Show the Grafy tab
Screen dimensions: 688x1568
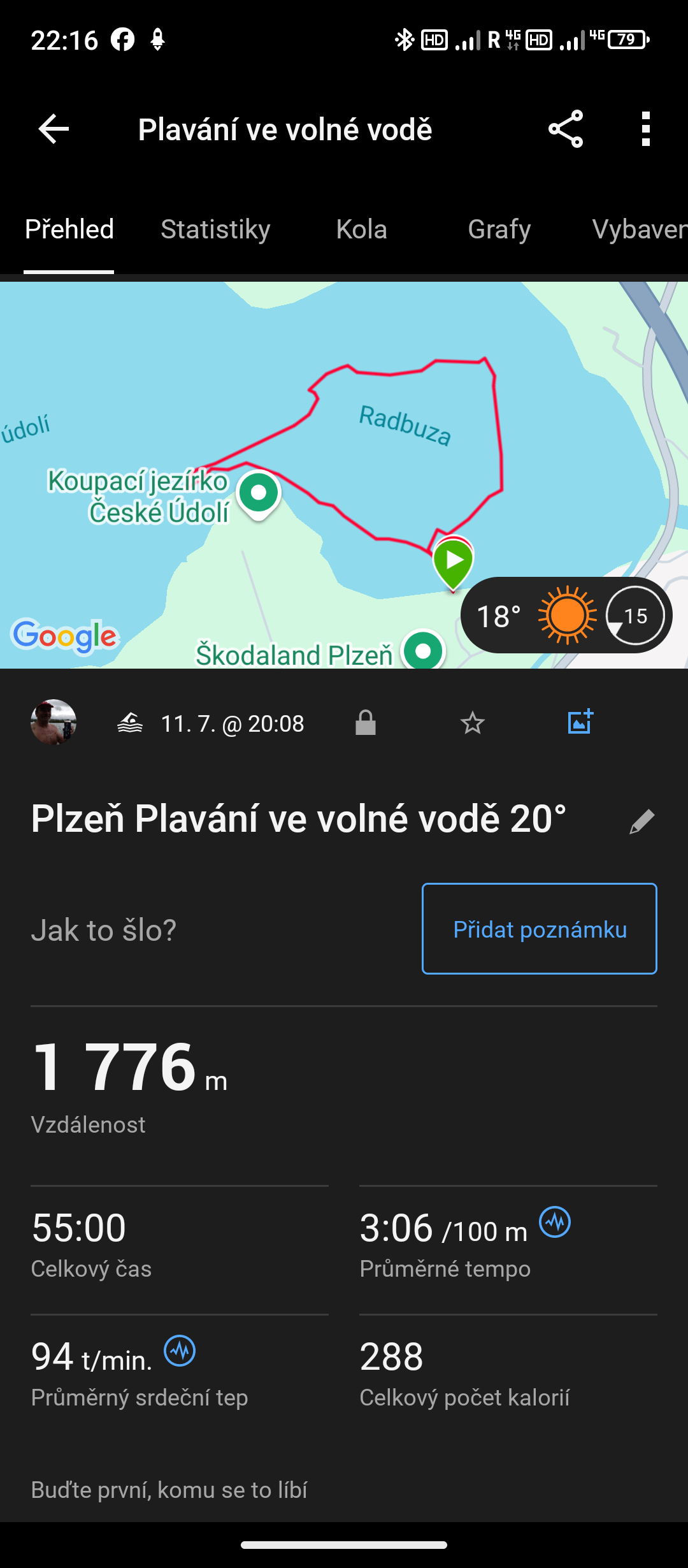499,229
